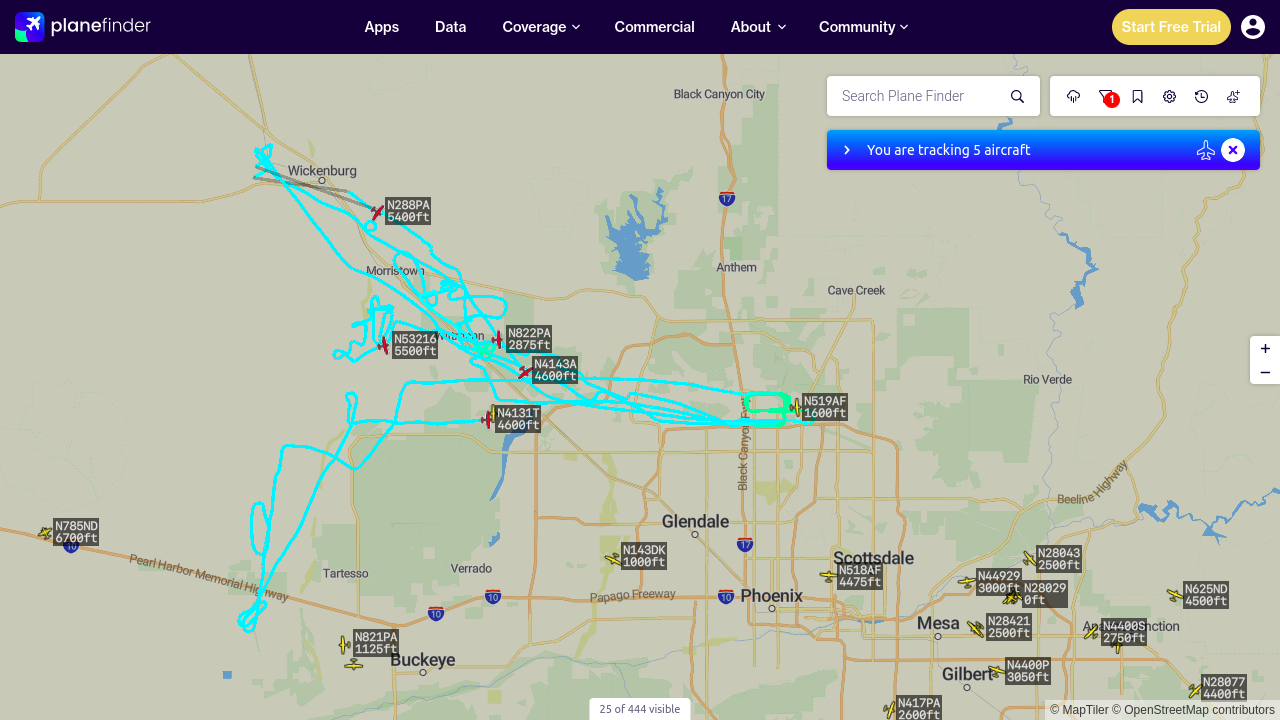
Task: Expand the Community dropdown menu
Action: [x=863, y=27]
